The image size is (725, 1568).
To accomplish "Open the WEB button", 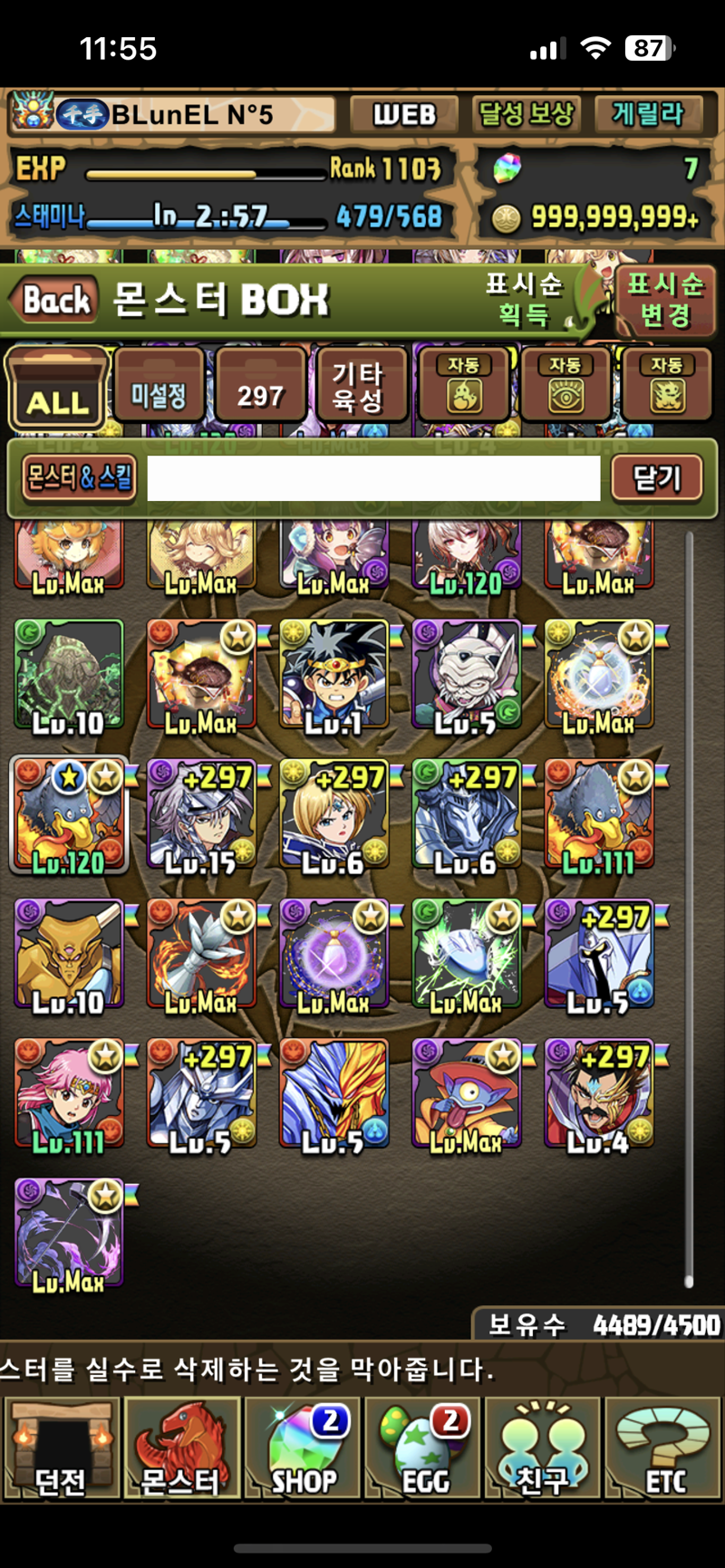I will (x=405, y=115).
